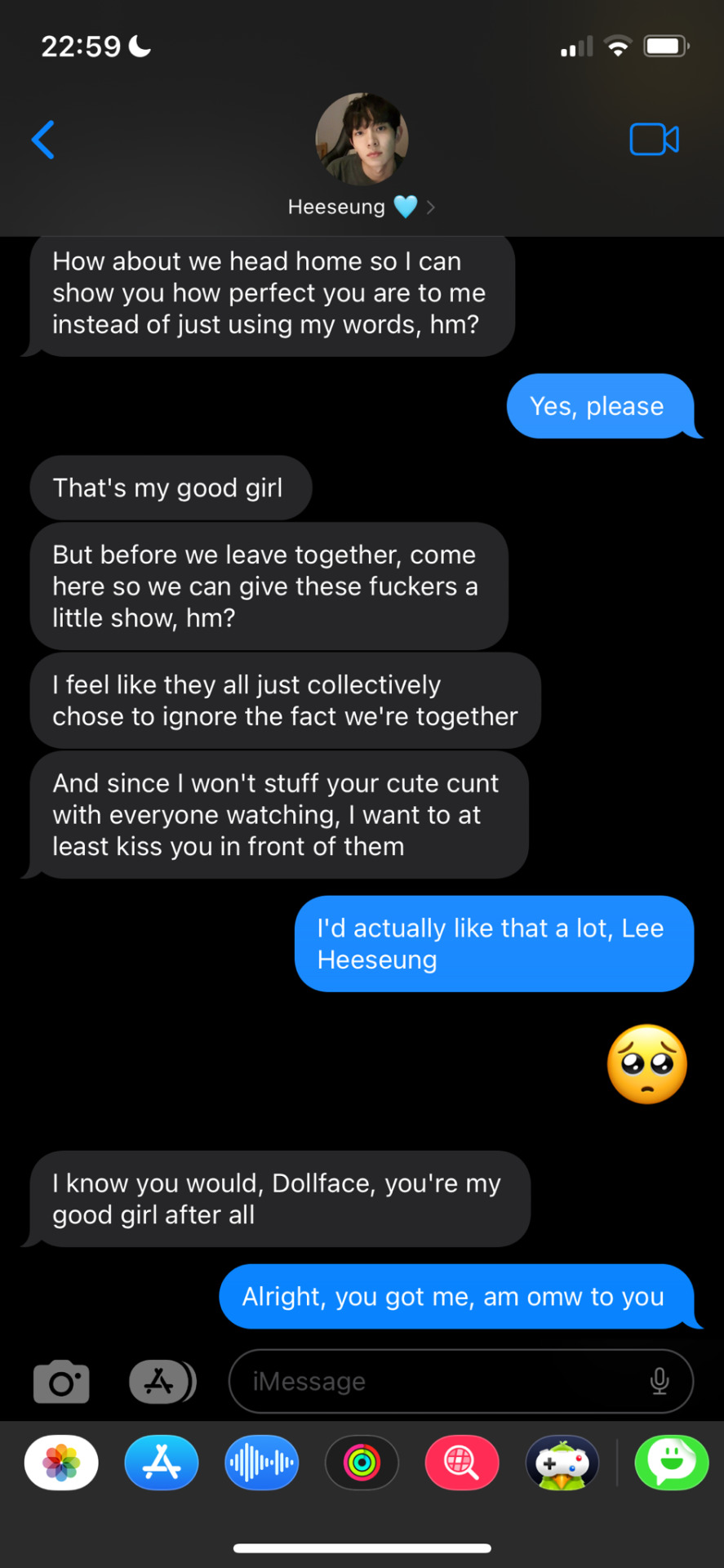Open the Photos iMessage app
Screen dimensions: 724x1568
[x=61, y=1463]
